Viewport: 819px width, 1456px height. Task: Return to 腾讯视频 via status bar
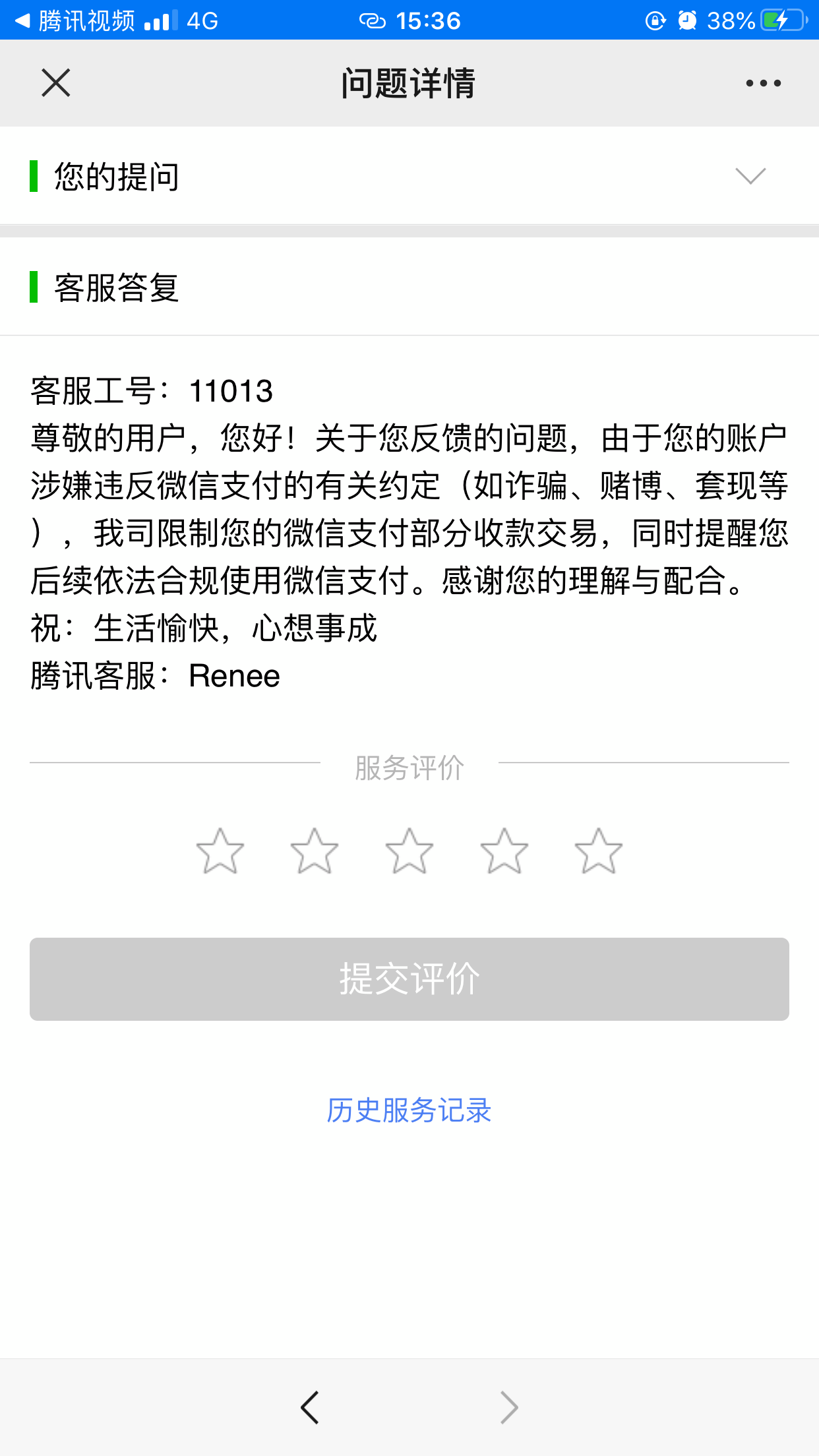pyautogui.click(x=75, y=20)
